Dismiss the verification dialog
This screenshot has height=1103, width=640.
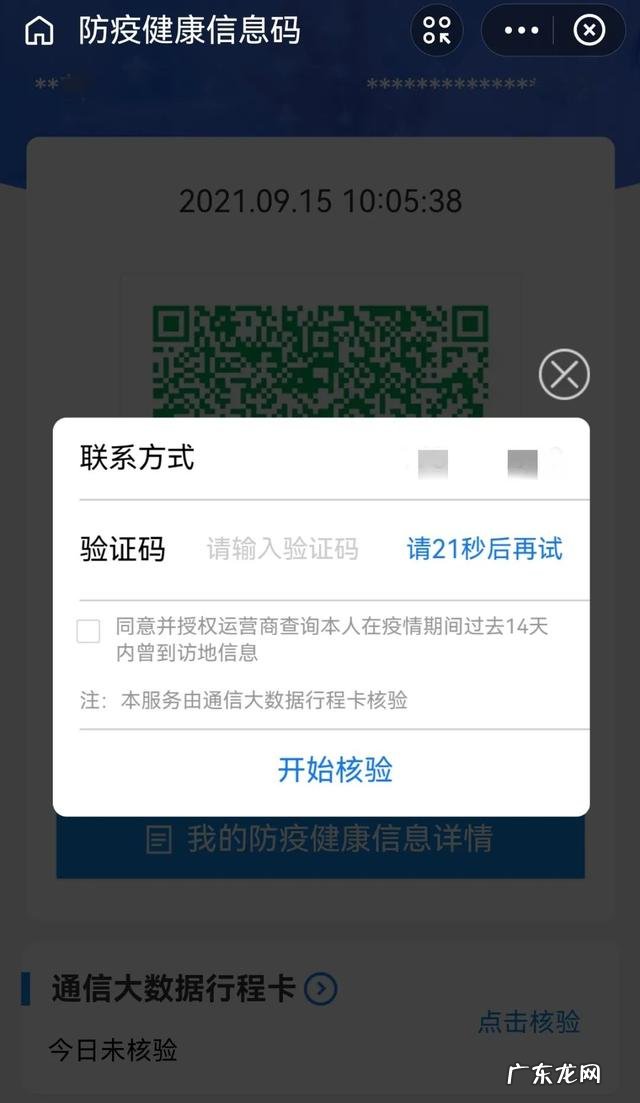pyautogui.click(x=564, y=375)
